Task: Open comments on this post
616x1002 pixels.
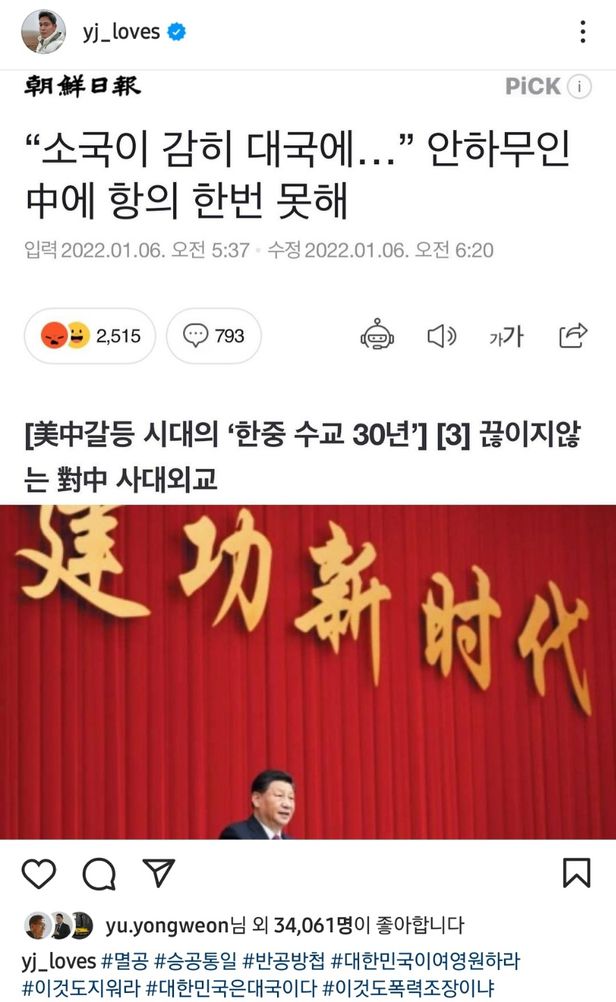Action: pos(98,873)
